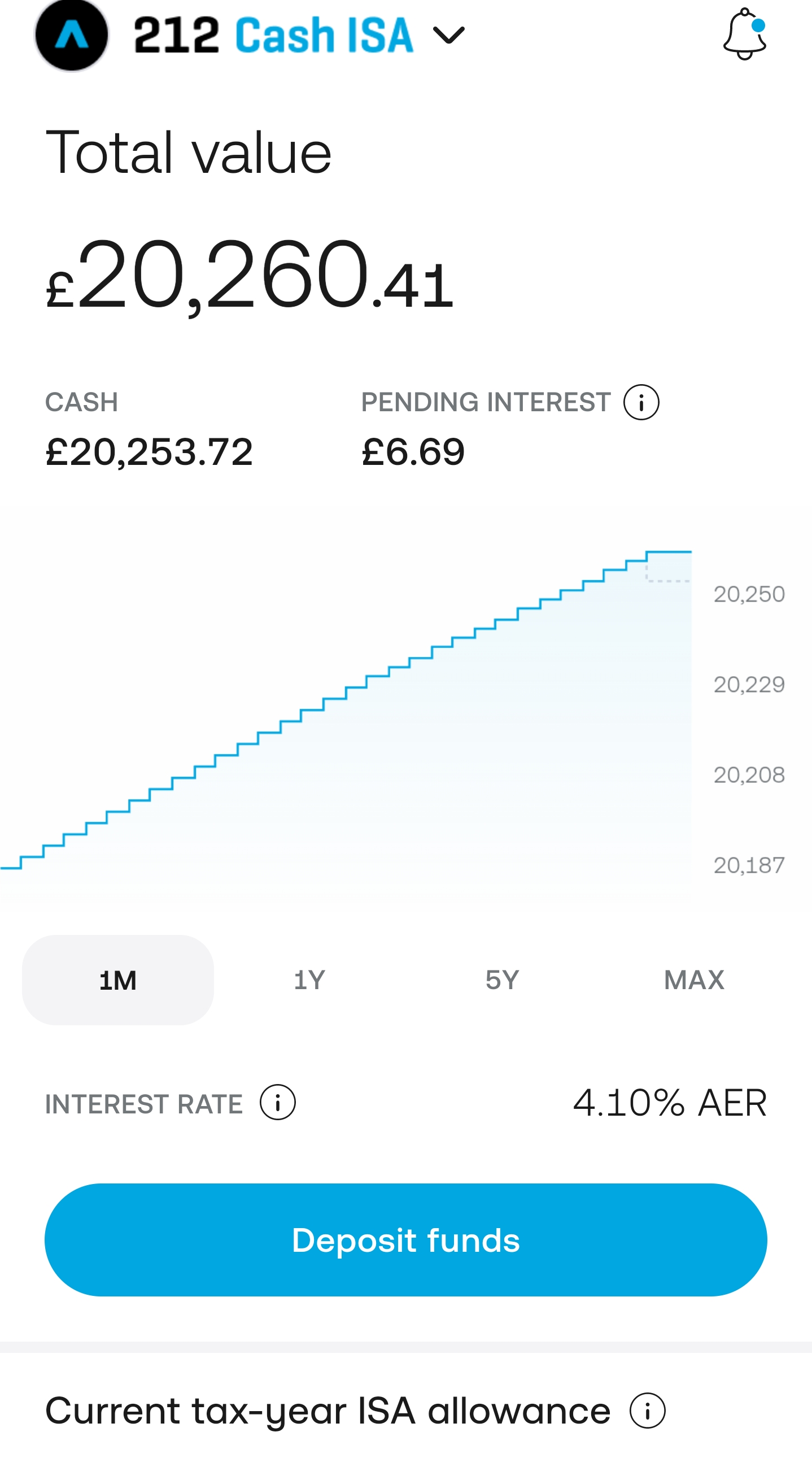Screen dimensions: 812x1471
Task: Open the profile avatar icon
Action: pos(71,36)
